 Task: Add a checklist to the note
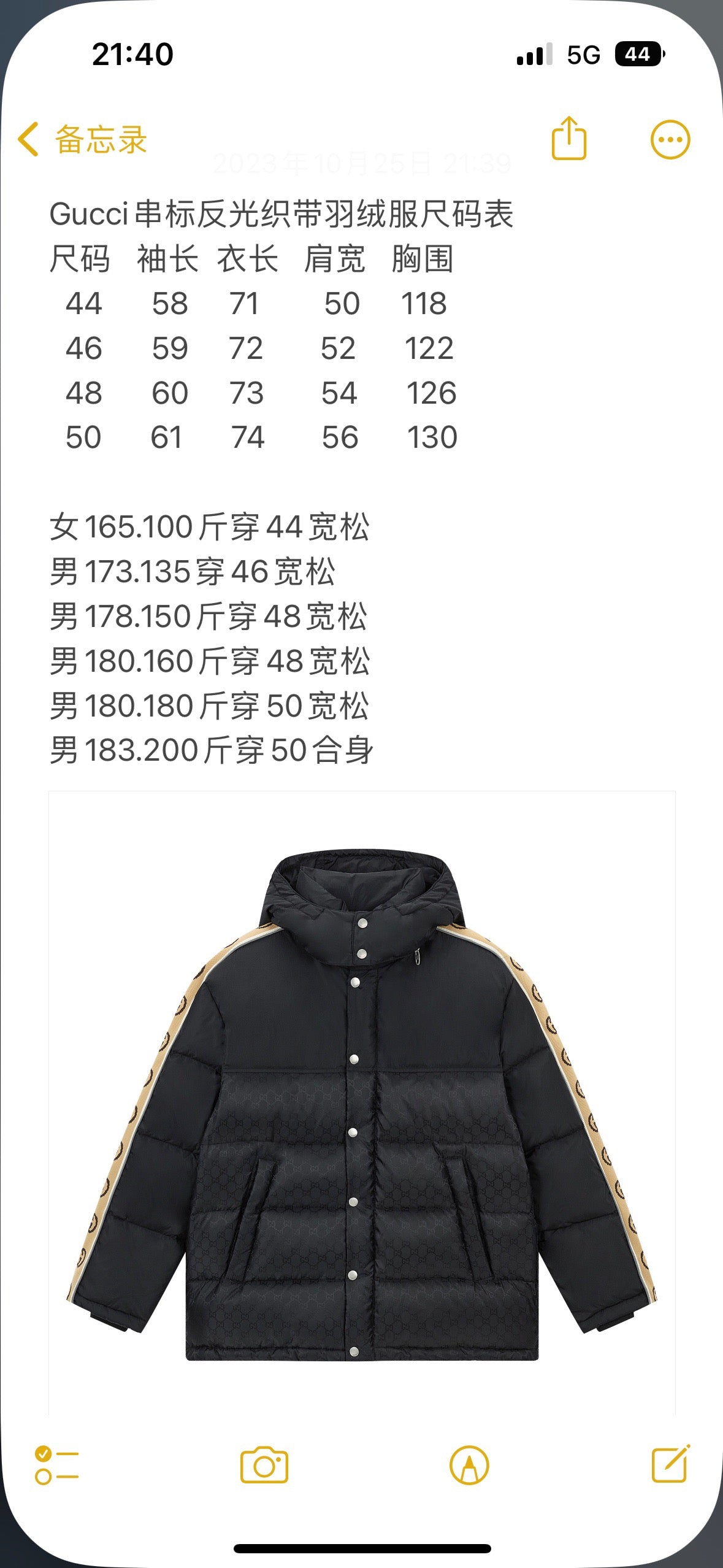pyautogui.click(x=56, y=1465)
